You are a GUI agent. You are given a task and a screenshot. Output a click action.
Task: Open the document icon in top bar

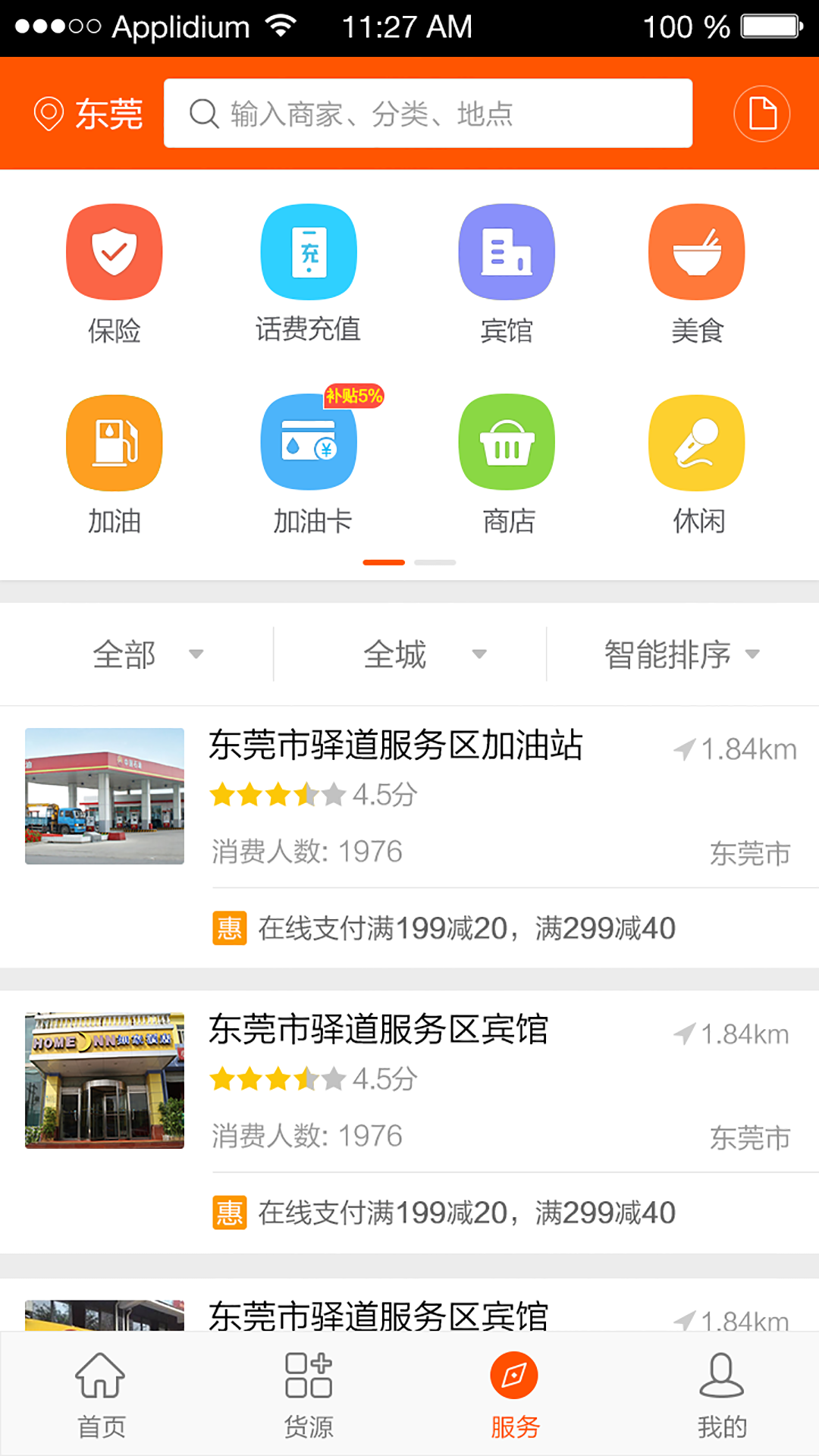(761, 114)
